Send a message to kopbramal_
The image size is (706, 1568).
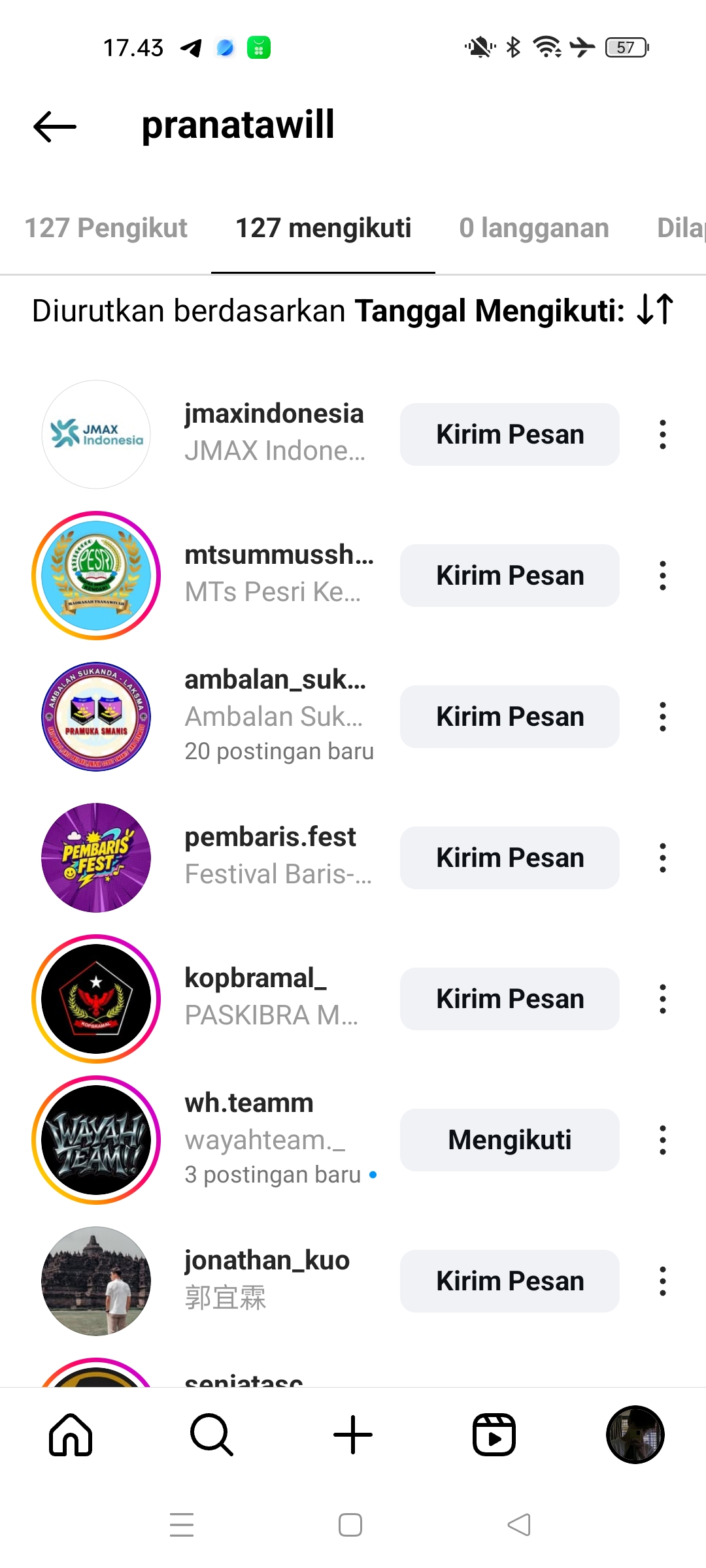pos(509,999)
